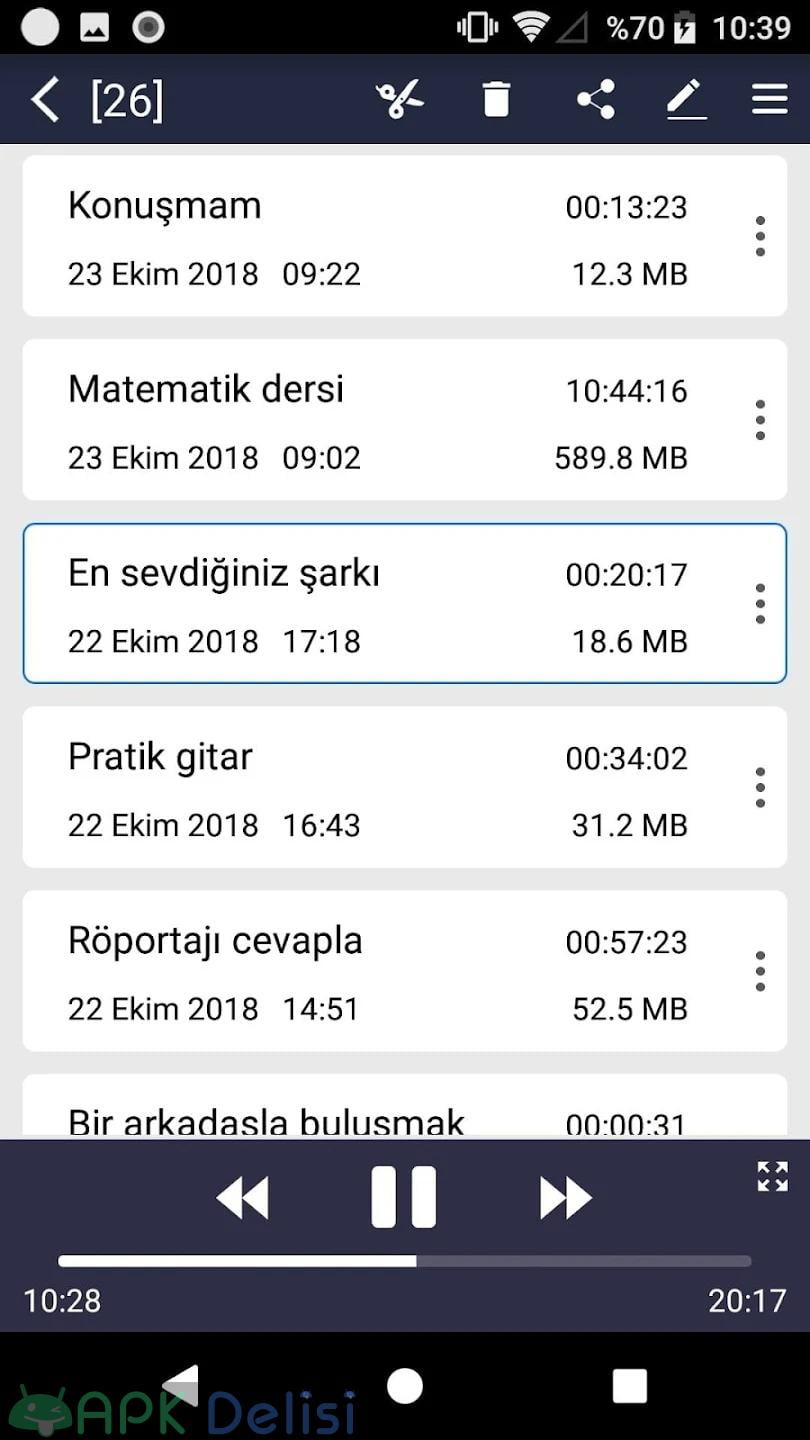
Task: Delete recording with the trash icon
Action: click(x=497, y=100)
